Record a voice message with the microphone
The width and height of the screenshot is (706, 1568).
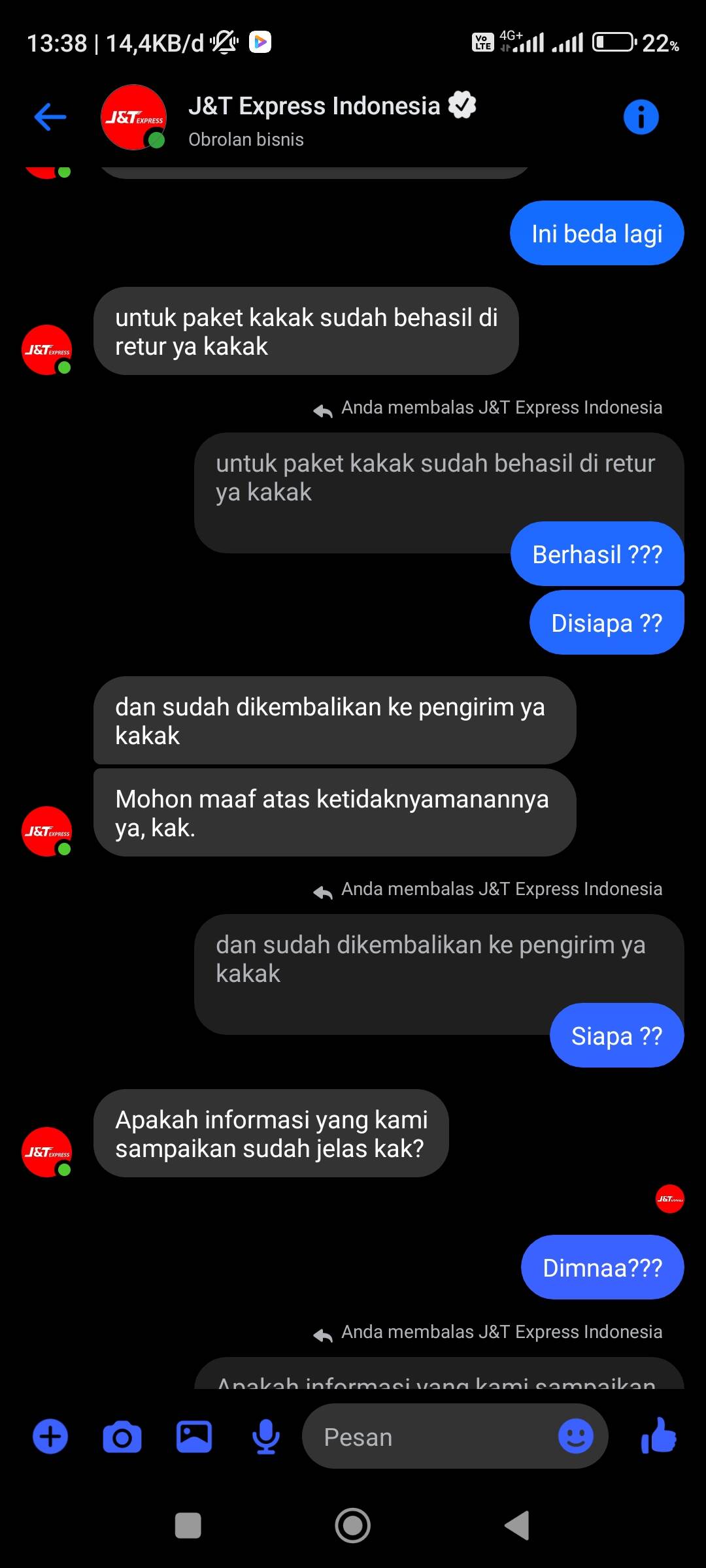pyautogui.click(x=266, y=1437)
